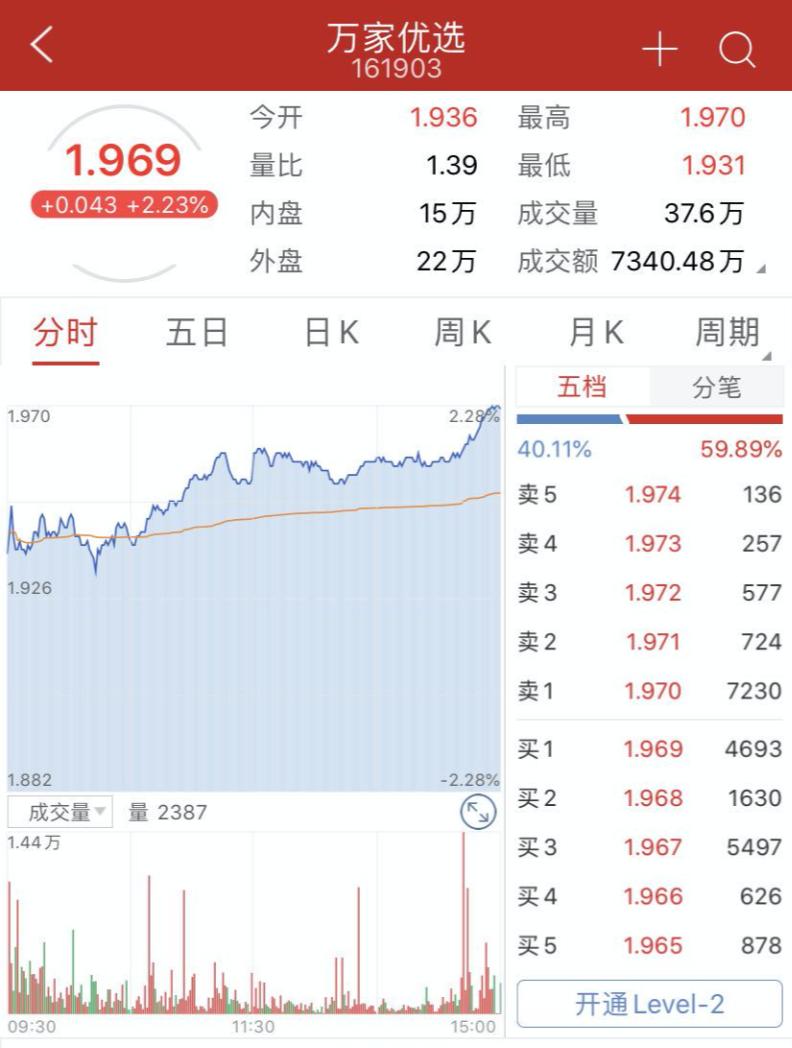Switch to the 日K candlestick tab
Screen dimensions: 792x1048
(328, 332)
